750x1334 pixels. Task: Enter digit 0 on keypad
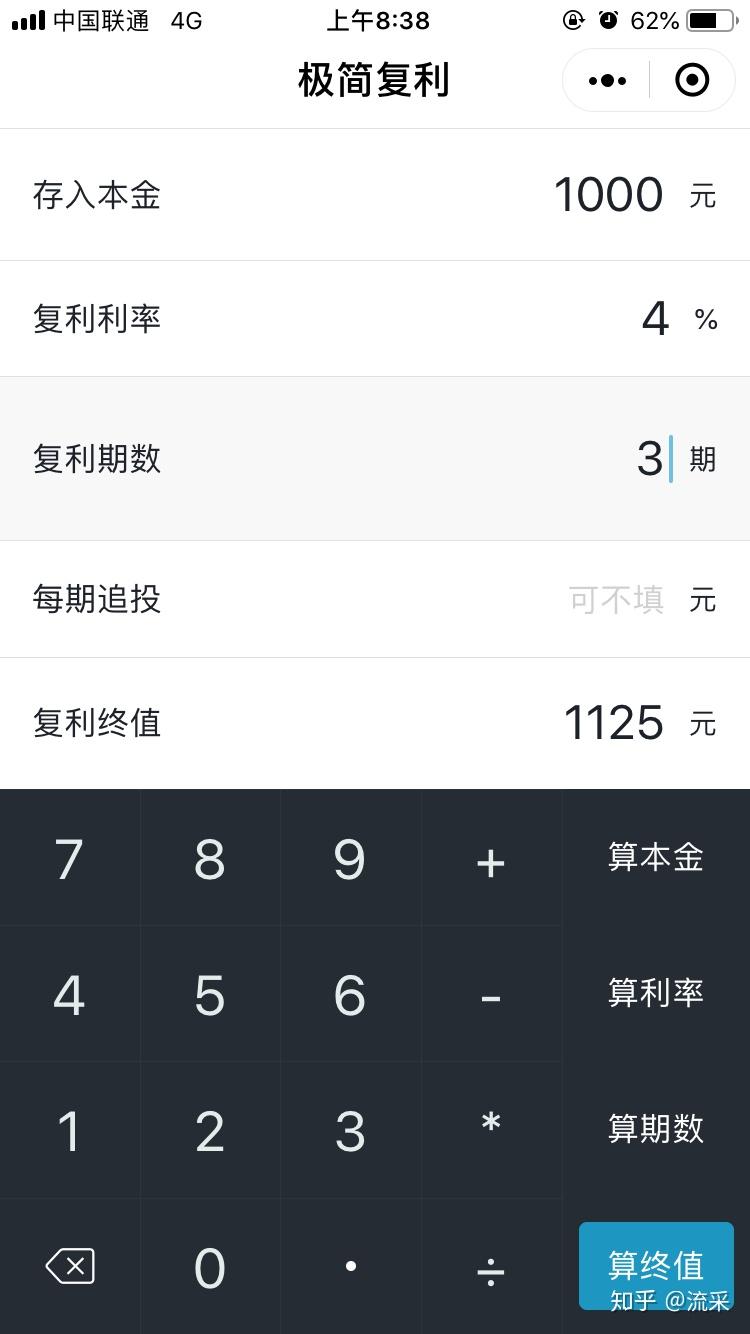(x=210, y=1266)
